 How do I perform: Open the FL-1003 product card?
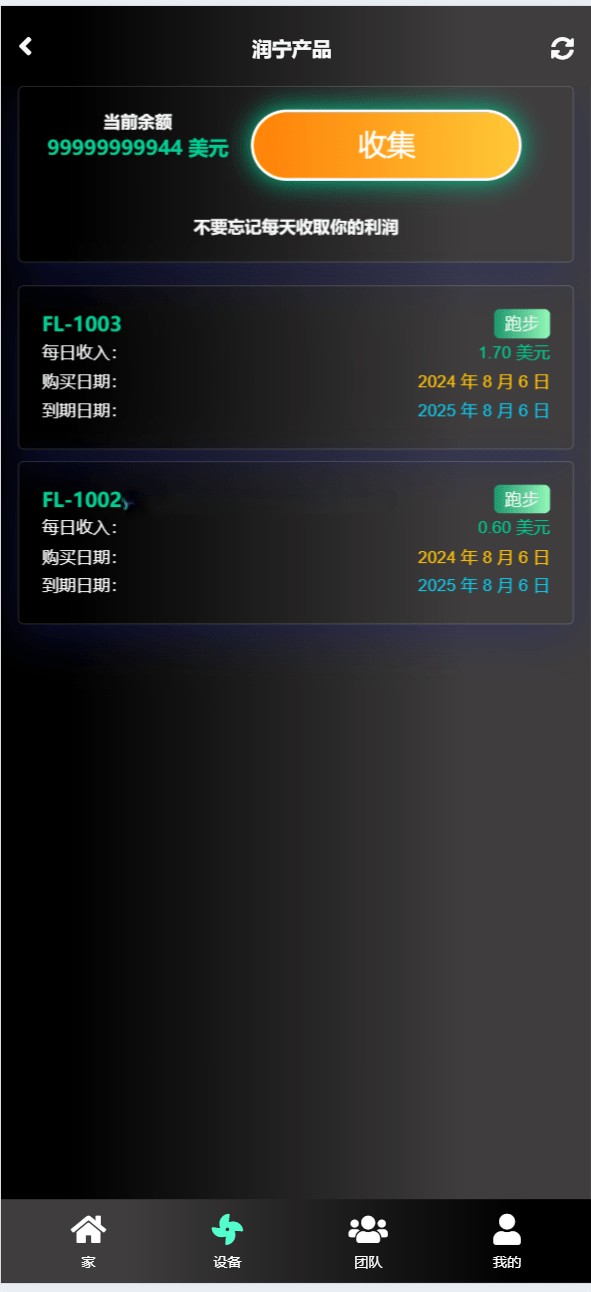pyautogui.click(x=296, y=367)
